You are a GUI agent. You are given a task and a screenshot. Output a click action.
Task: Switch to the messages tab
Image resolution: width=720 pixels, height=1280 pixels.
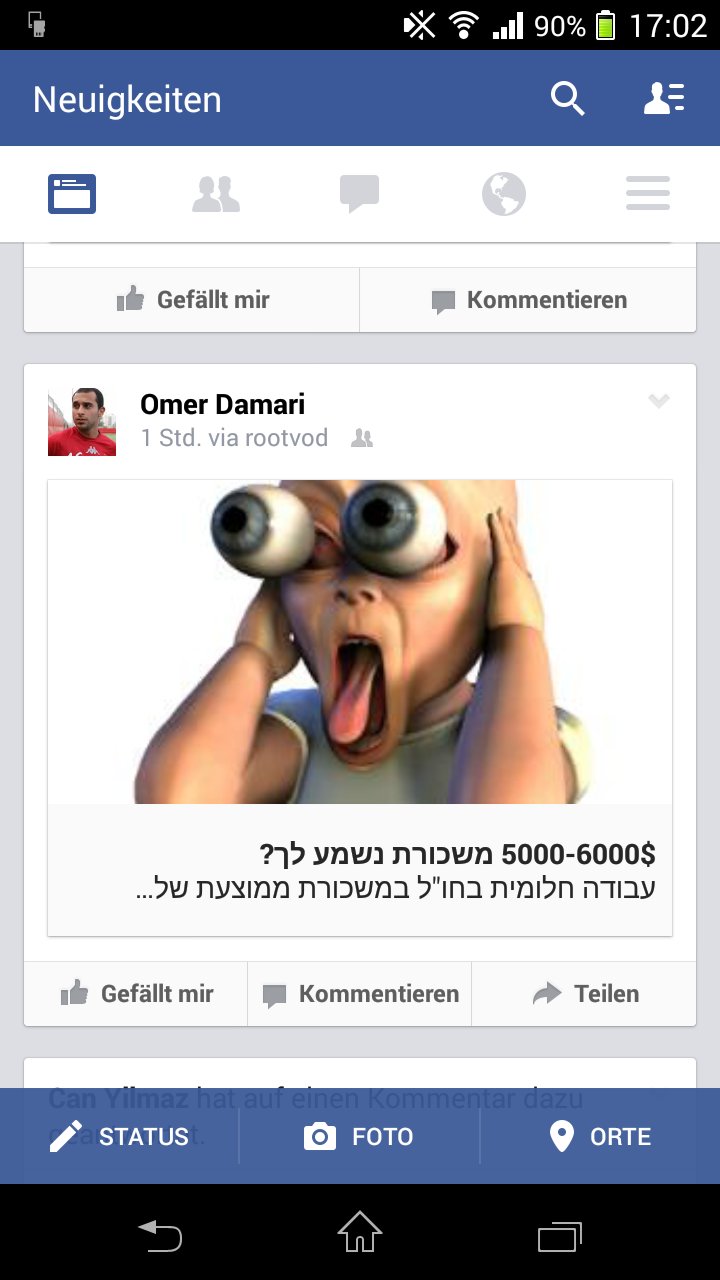[x=360, y=194]
